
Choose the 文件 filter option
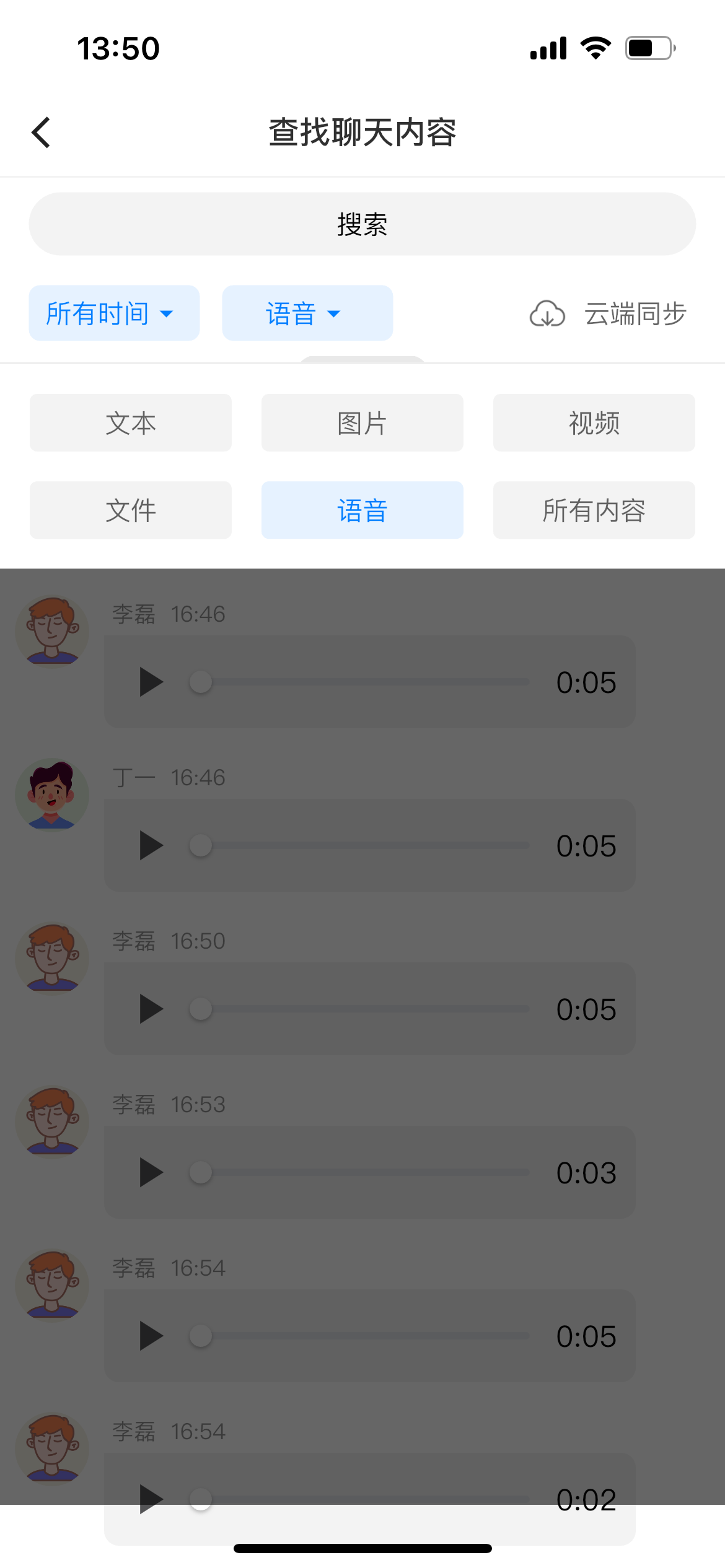(x=130, y=510)
